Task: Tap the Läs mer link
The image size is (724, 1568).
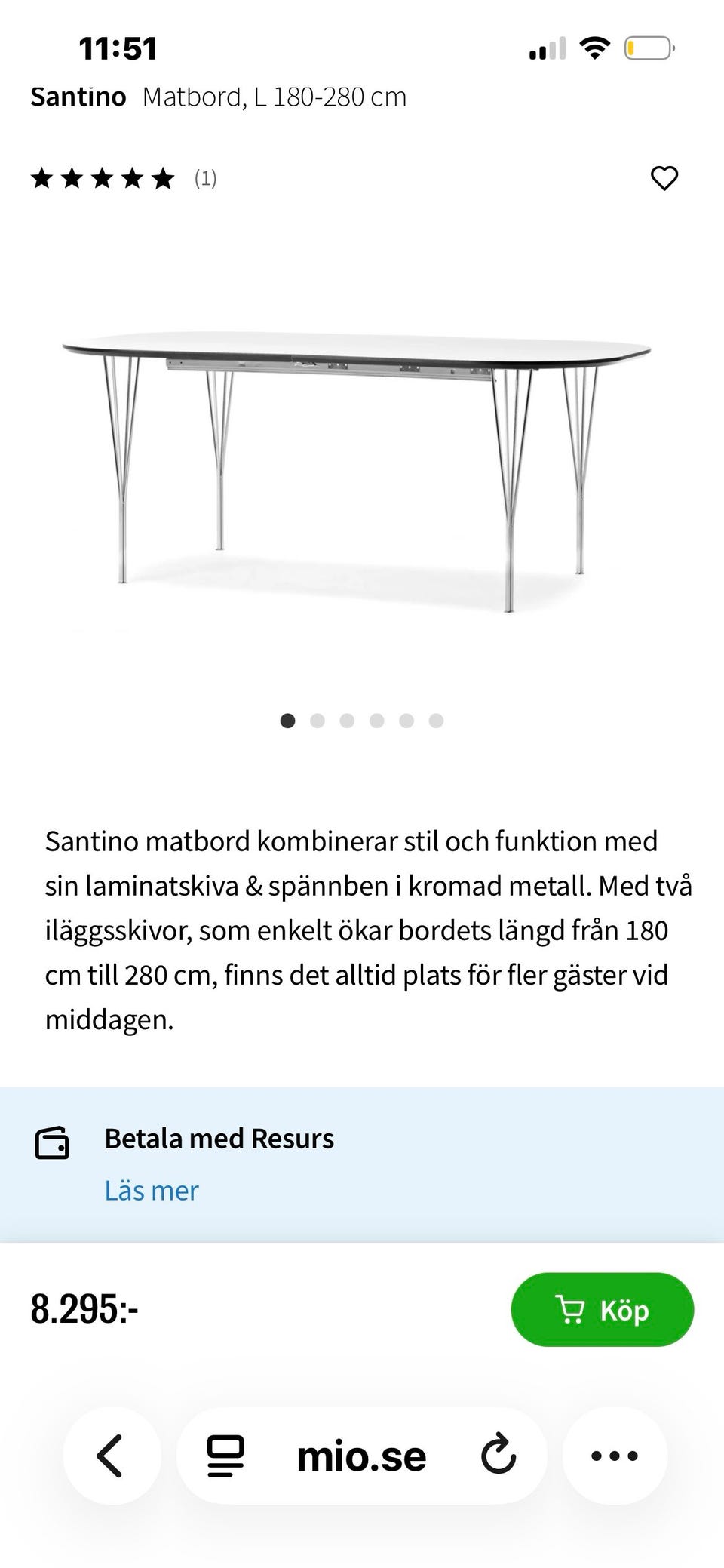Action: pos(152,1190)
